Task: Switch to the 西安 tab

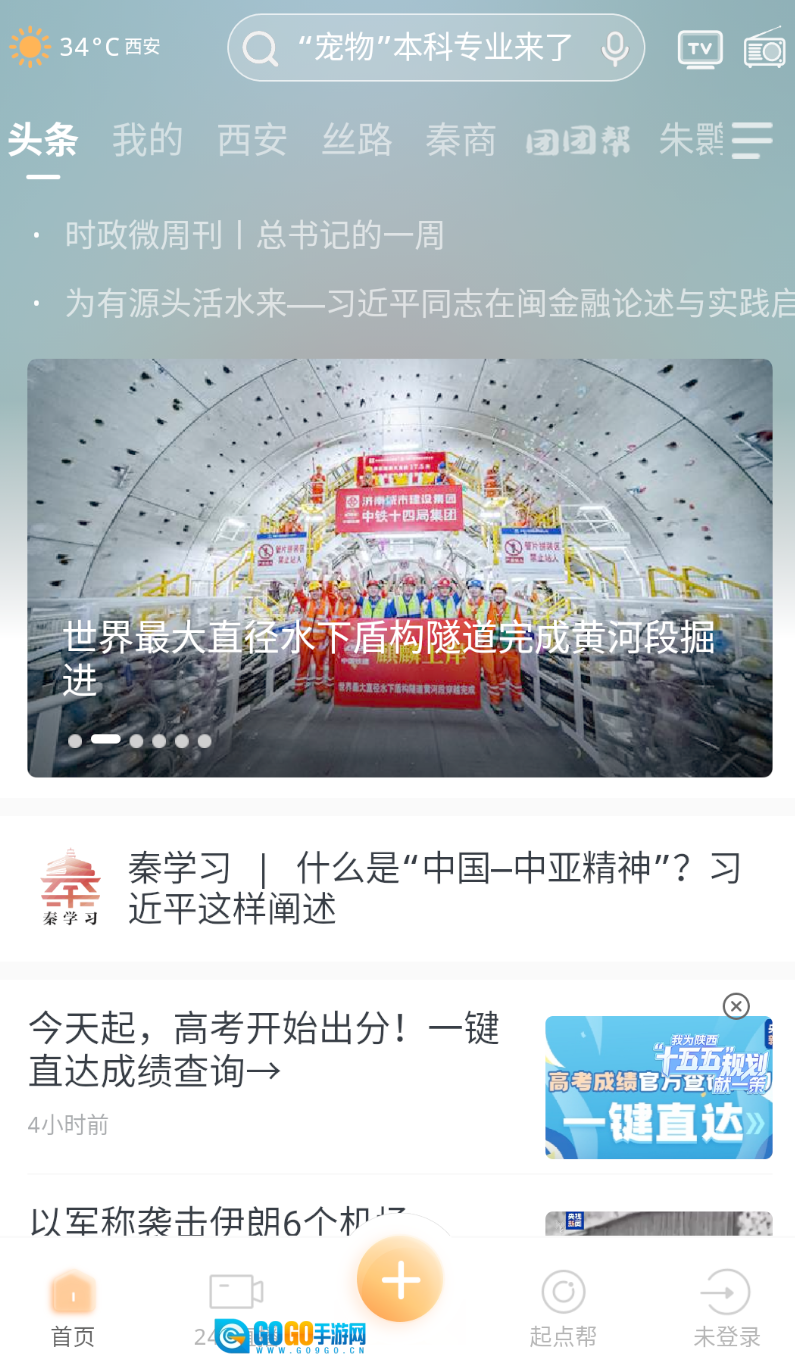Action: click(x=252, y=141)
